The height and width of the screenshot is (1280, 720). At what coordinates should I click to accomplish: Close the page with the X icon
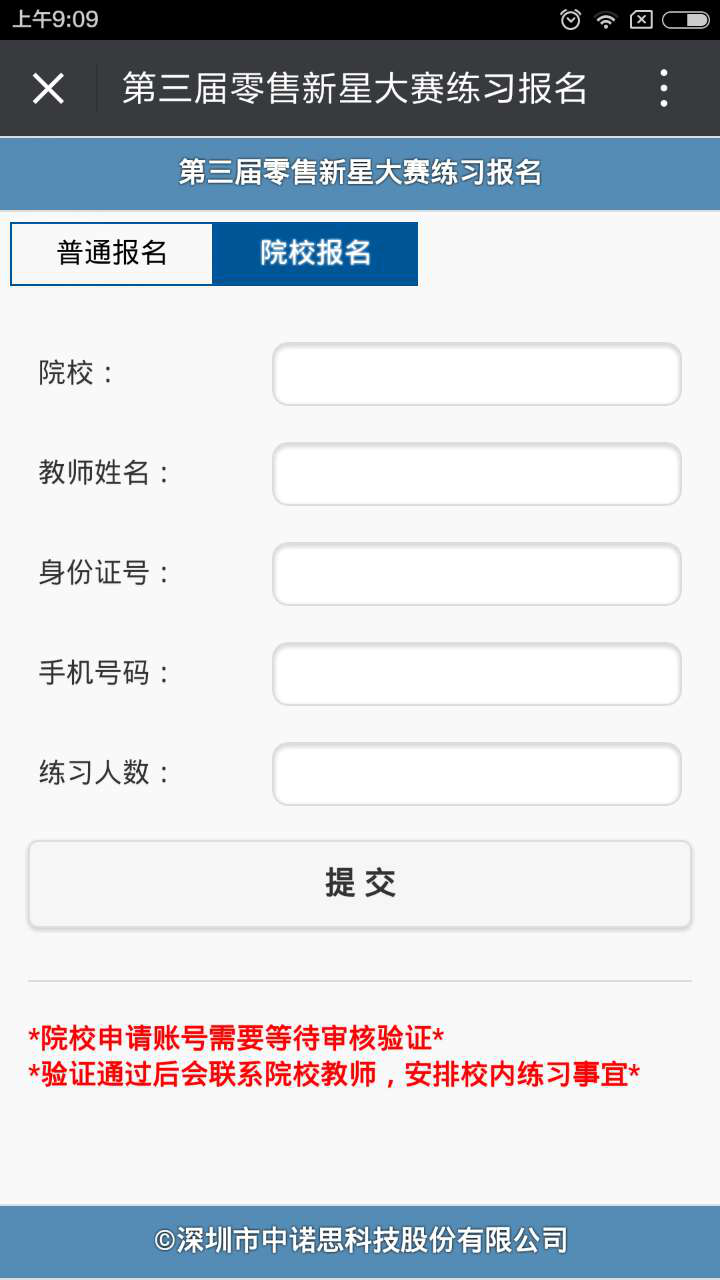point(48,89)
